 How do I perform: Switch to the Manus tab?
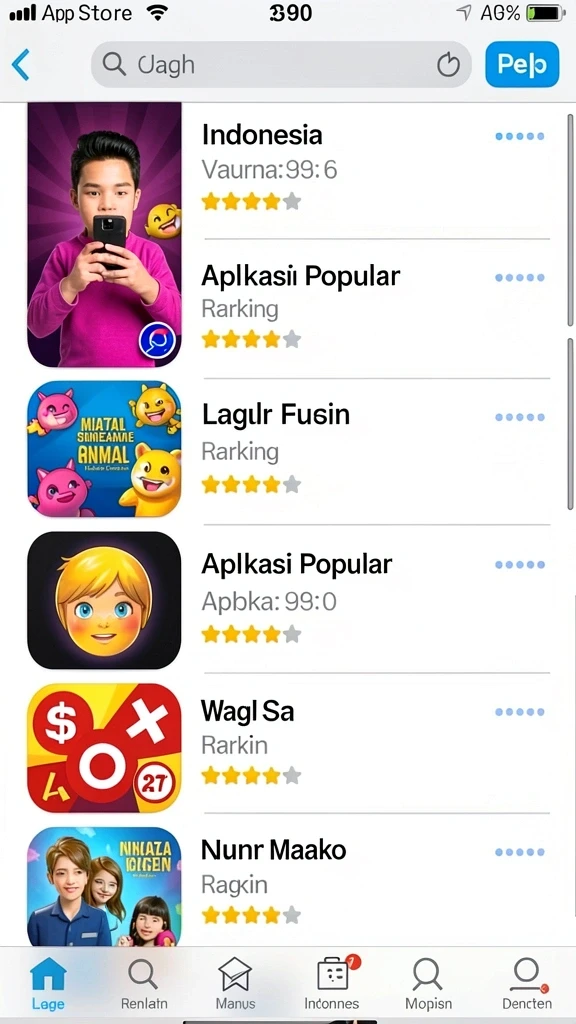(x=235, y=984)
